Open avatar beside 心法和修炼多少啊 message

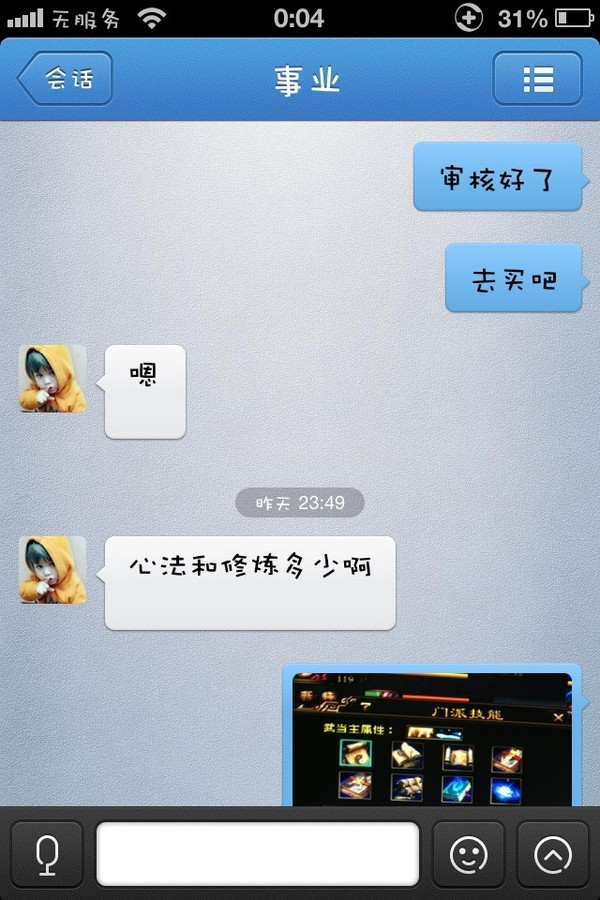coord(53,569)
